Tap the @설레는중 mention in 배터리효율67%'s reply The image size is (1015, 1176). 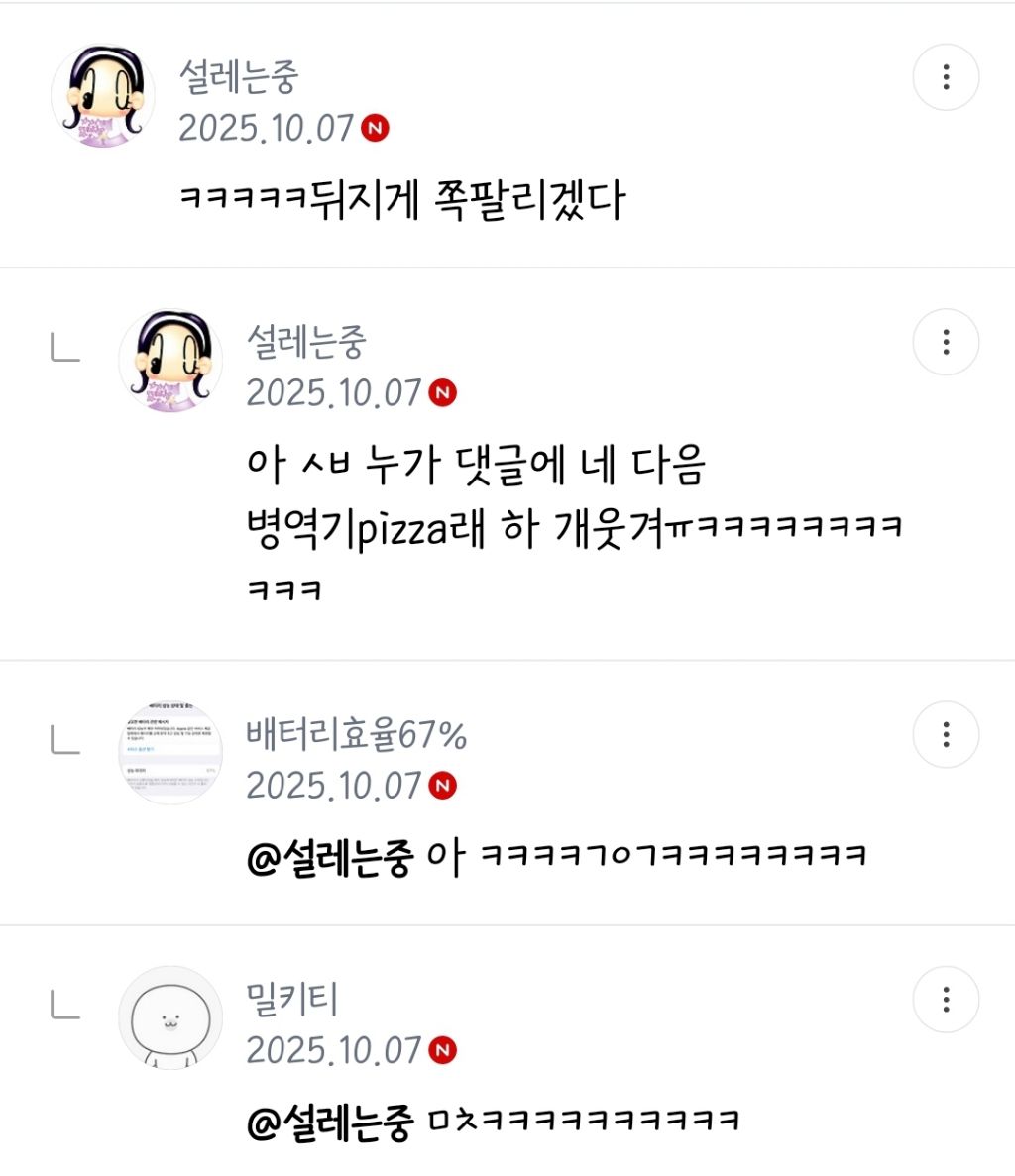(x=330, y=857)
